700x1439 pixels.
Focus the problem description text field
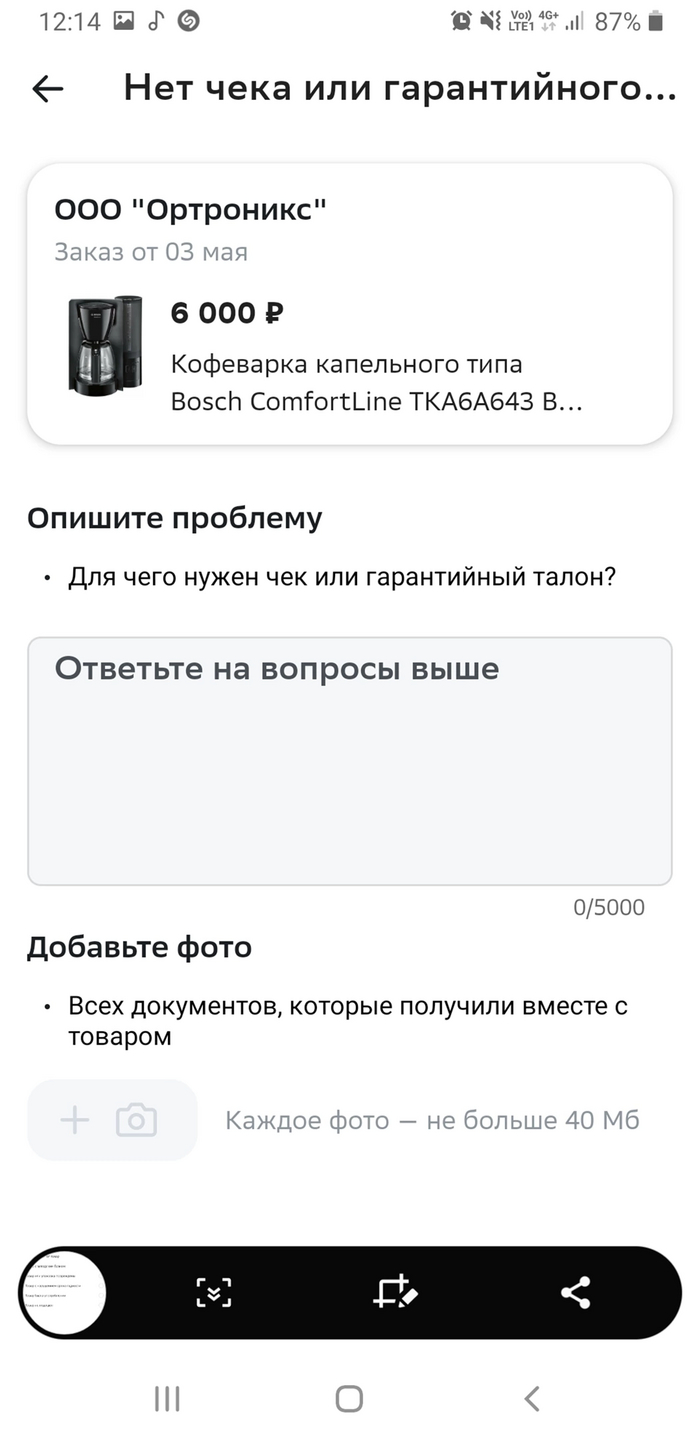(349, 761)
